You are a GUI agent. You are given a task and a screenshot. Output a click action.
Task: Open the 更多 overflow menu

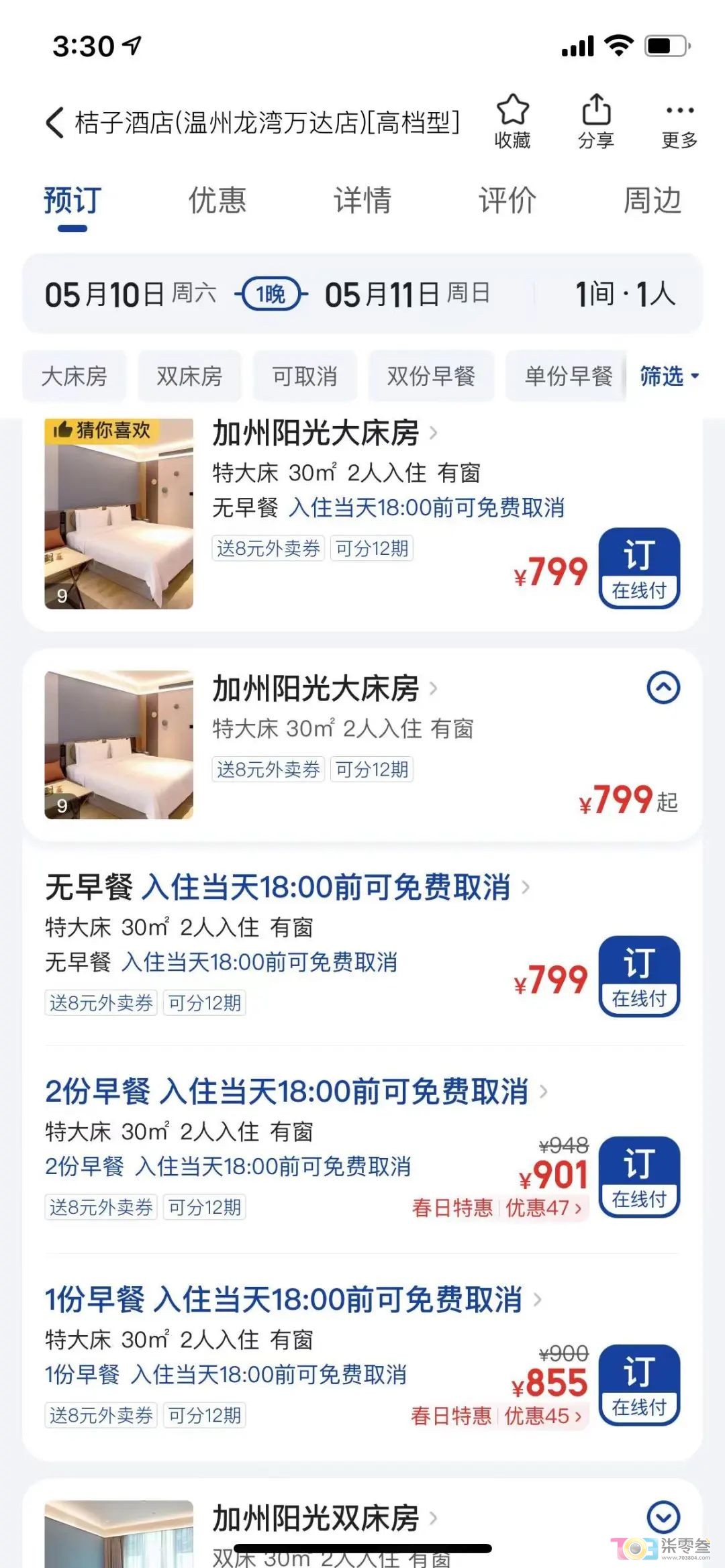[679, 121]
